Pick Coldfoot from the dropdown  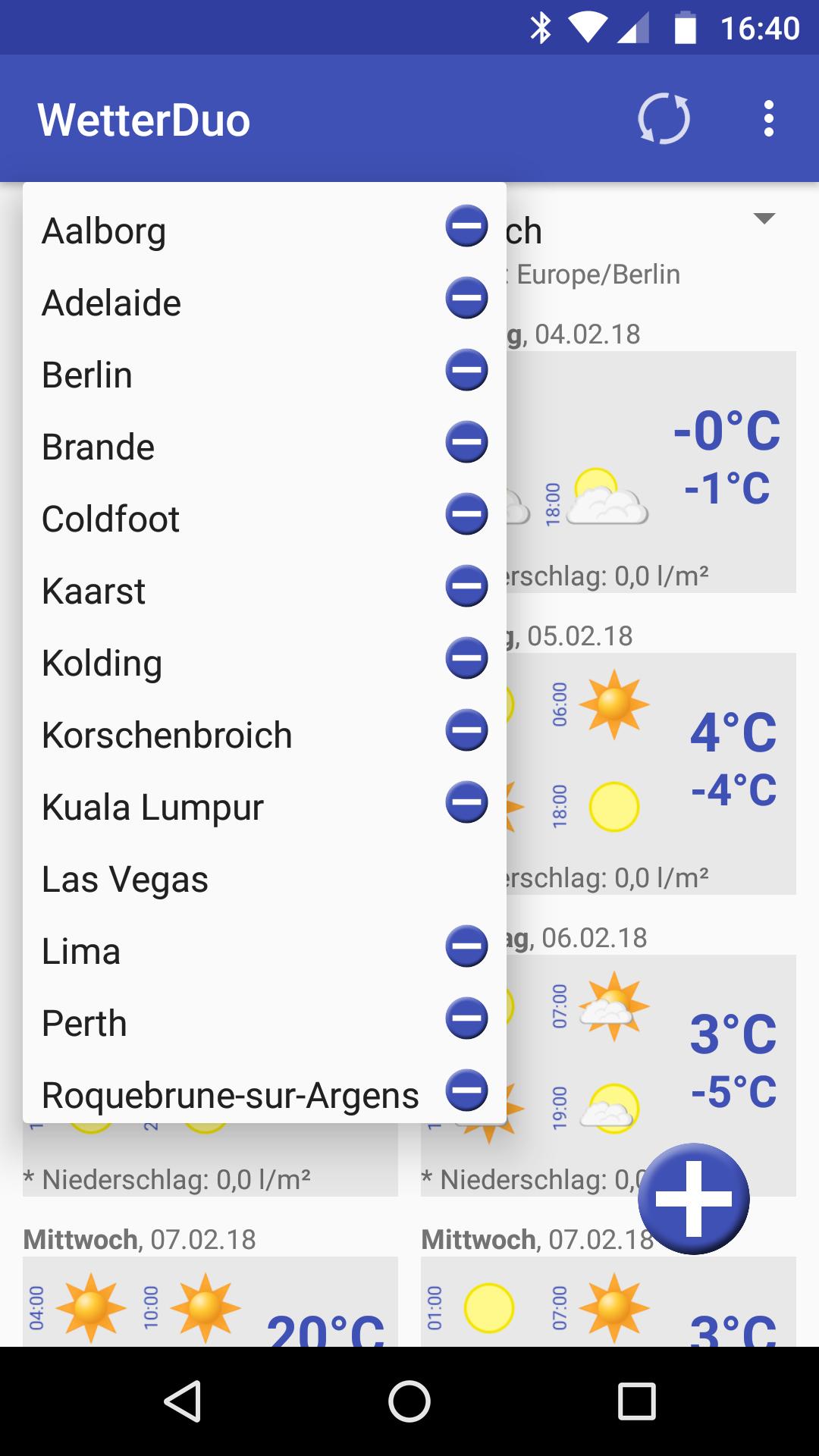111,519
